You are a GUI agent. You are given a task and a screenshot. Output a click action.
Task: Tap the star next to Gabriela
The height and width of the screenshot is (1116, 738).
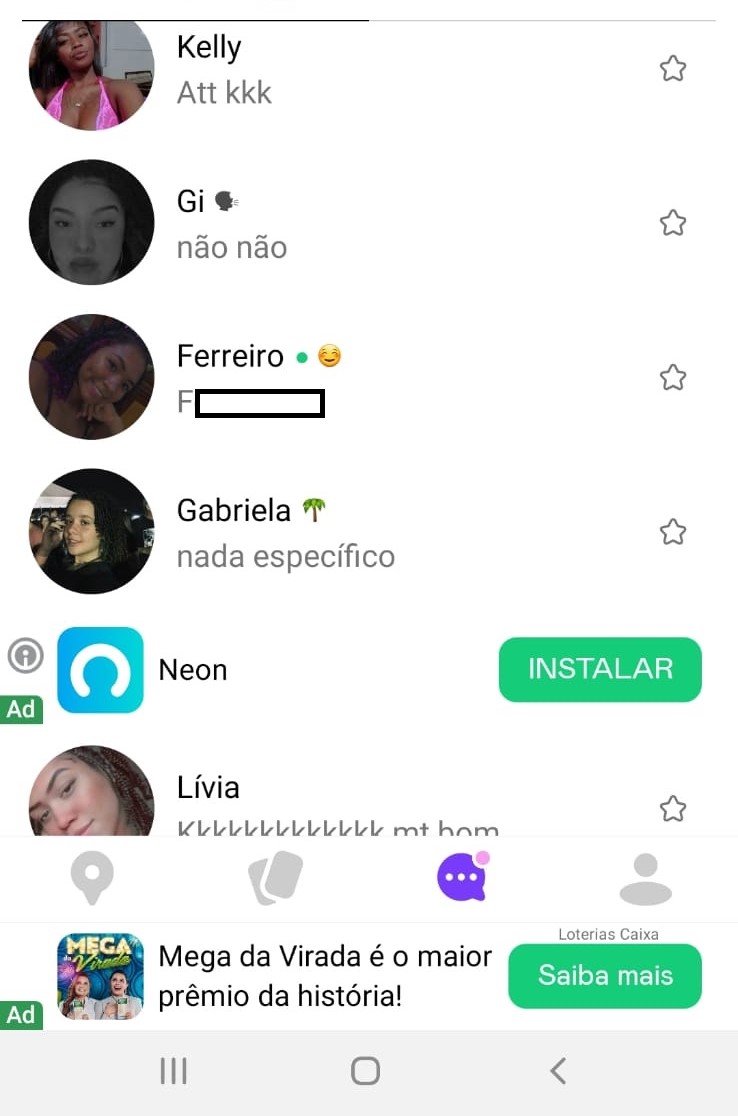click(x=673, y=532)
